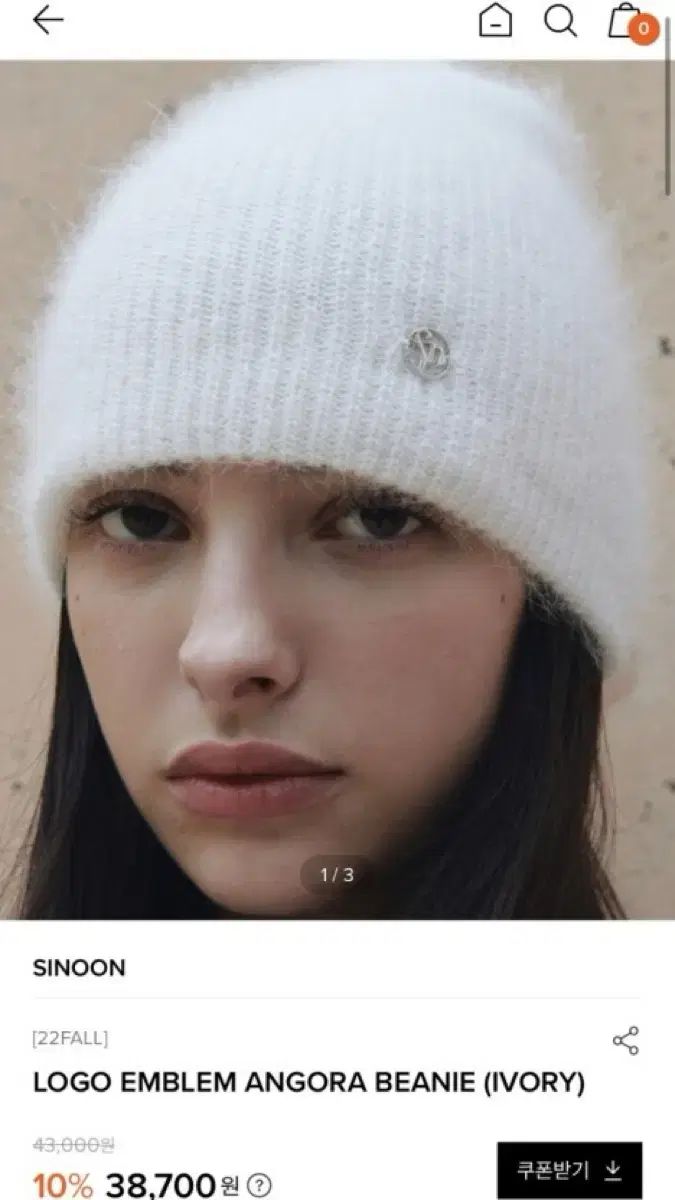Screen dimensions: 675x1200
Task: Tap the 쿠폰받기 coupon download button
Action: 569,1170
